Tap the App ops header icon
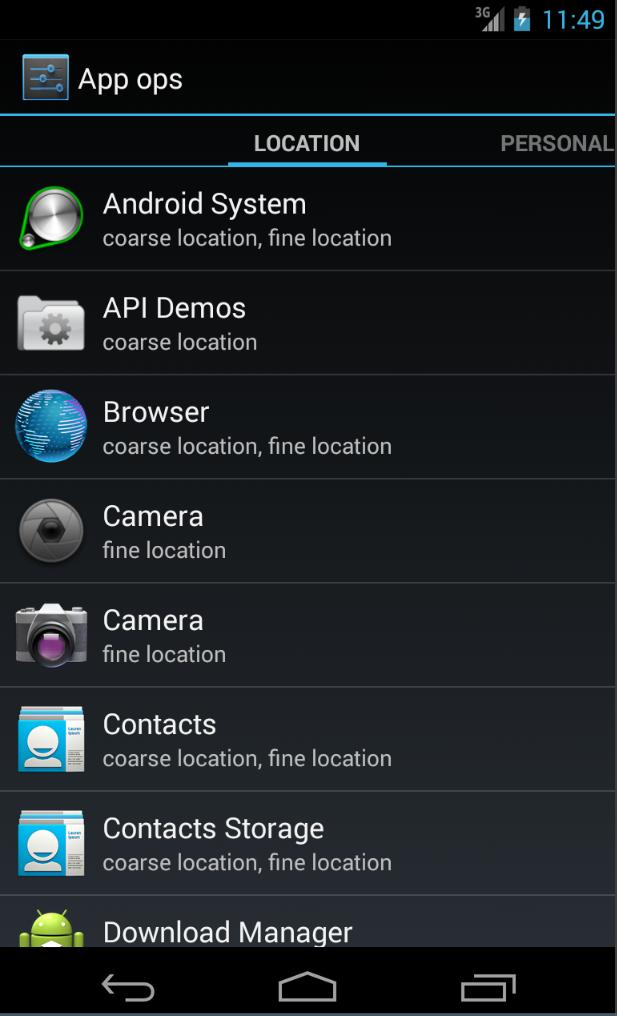Viewport: 617px width, 1016px height. coord(45,78)
